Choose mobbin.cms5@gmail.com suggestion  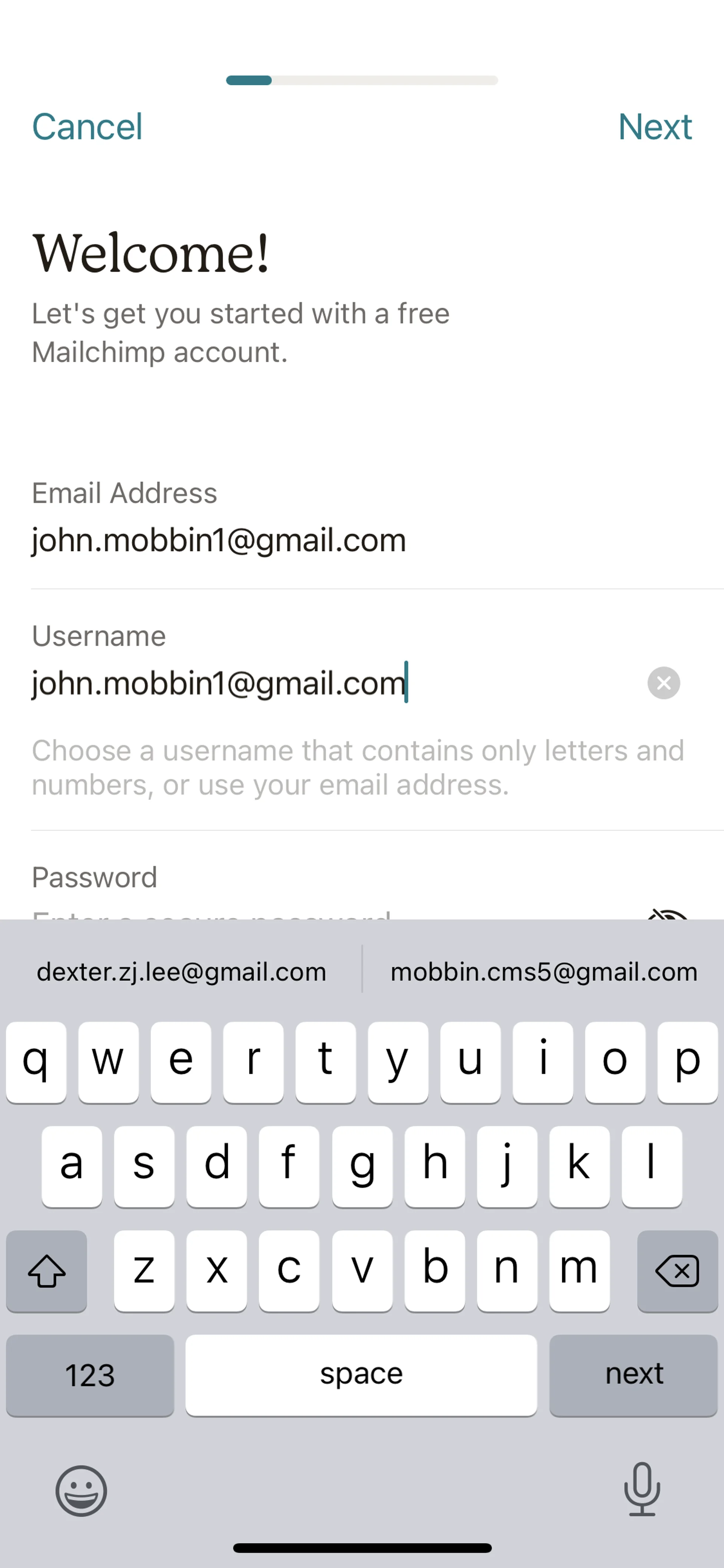pyautogui.click(x=543, y=972)
